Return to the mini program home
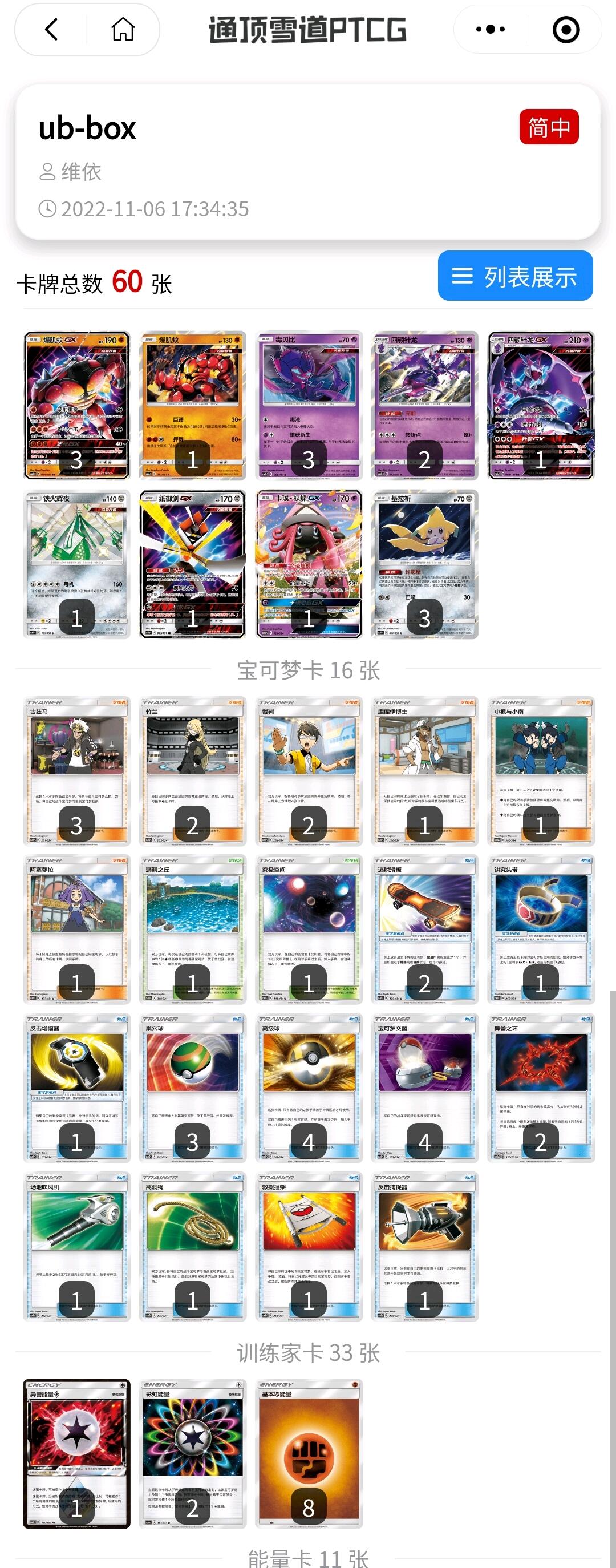 (x=123, y=29)
